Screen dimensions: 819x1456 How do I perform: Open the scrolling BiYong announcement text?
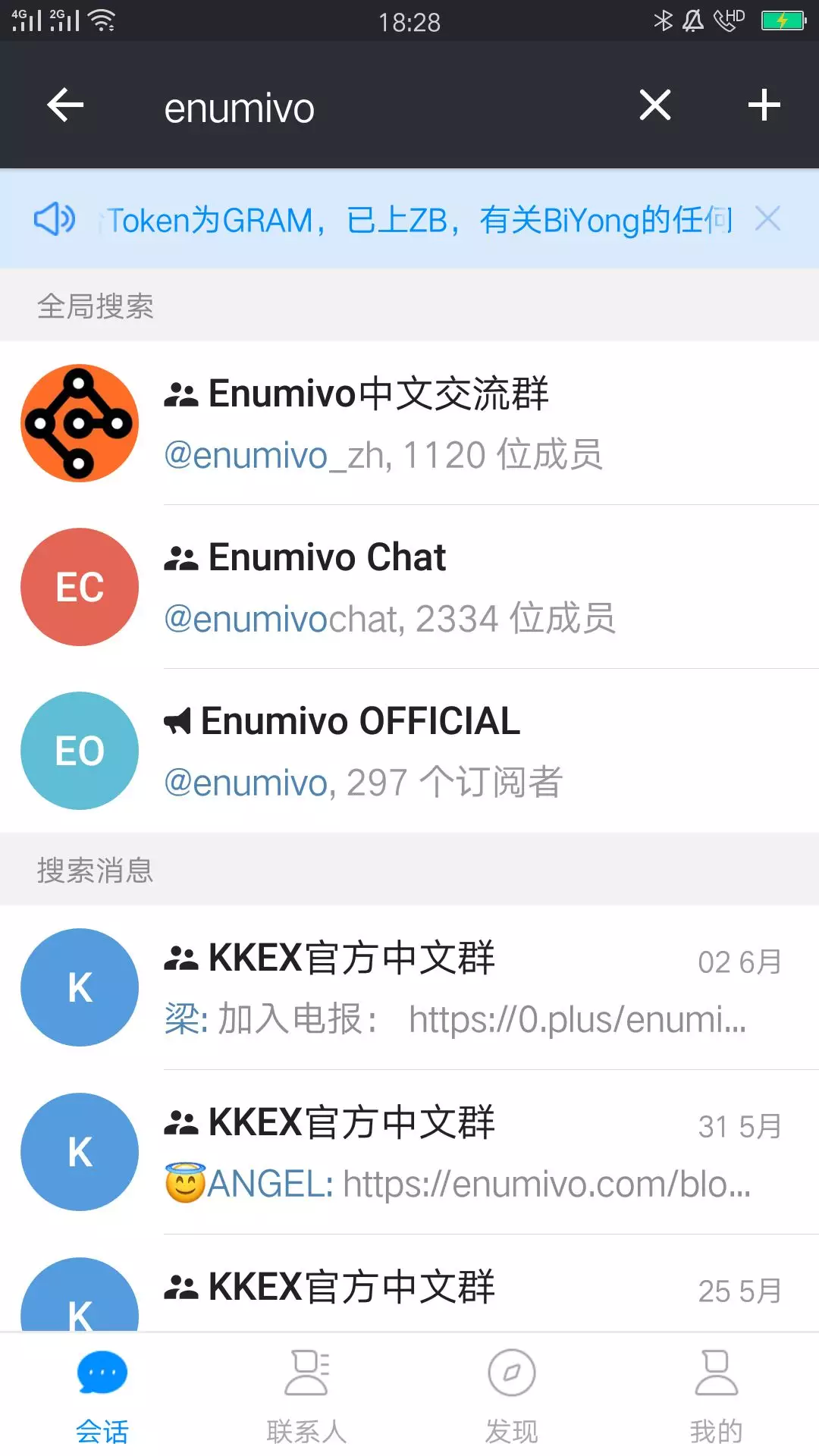pos(417,220)
